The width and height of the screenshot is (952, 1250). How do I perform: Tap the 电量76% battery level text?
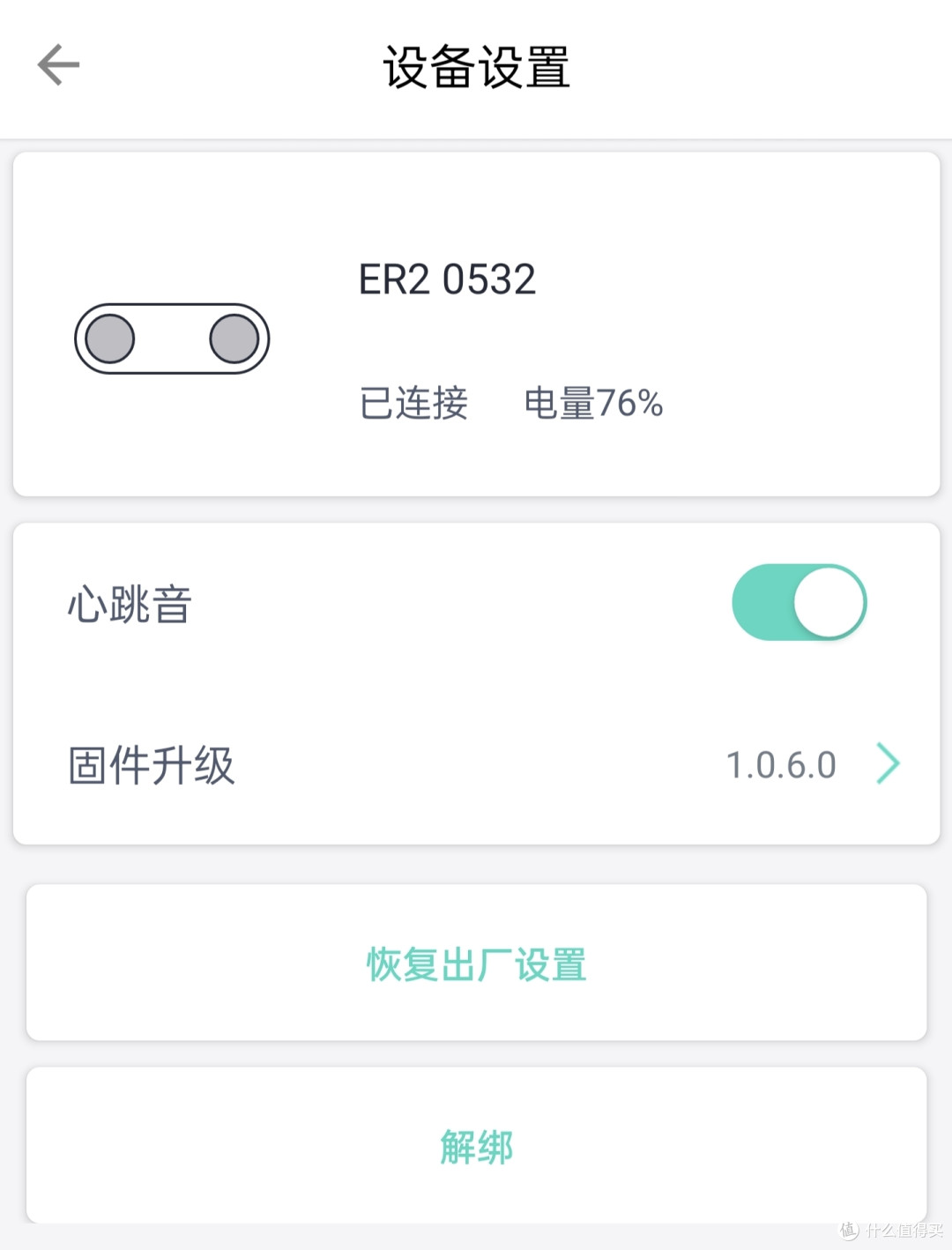[595, 404]
